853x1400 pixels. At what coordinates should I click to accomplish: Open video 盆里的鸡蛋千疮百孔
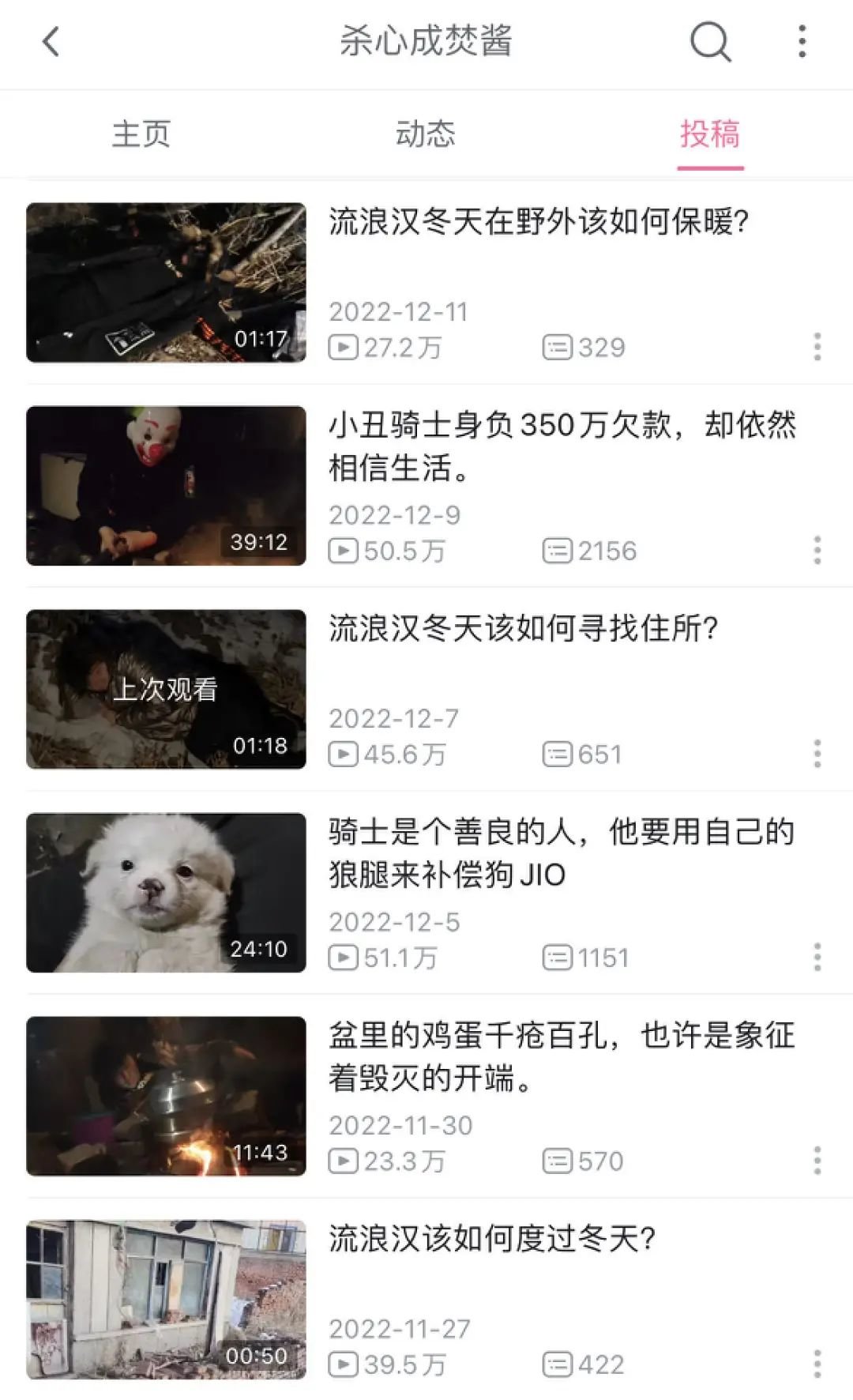click(x=166, y=1096)
